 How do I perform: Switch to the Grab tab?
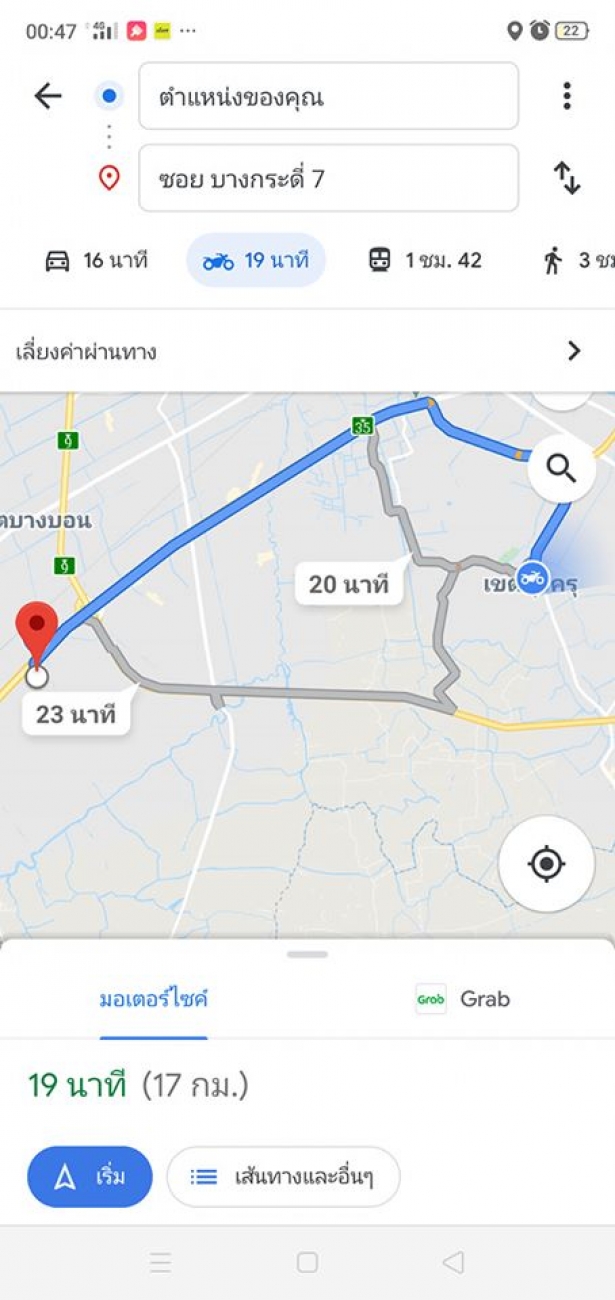[462, 998]
